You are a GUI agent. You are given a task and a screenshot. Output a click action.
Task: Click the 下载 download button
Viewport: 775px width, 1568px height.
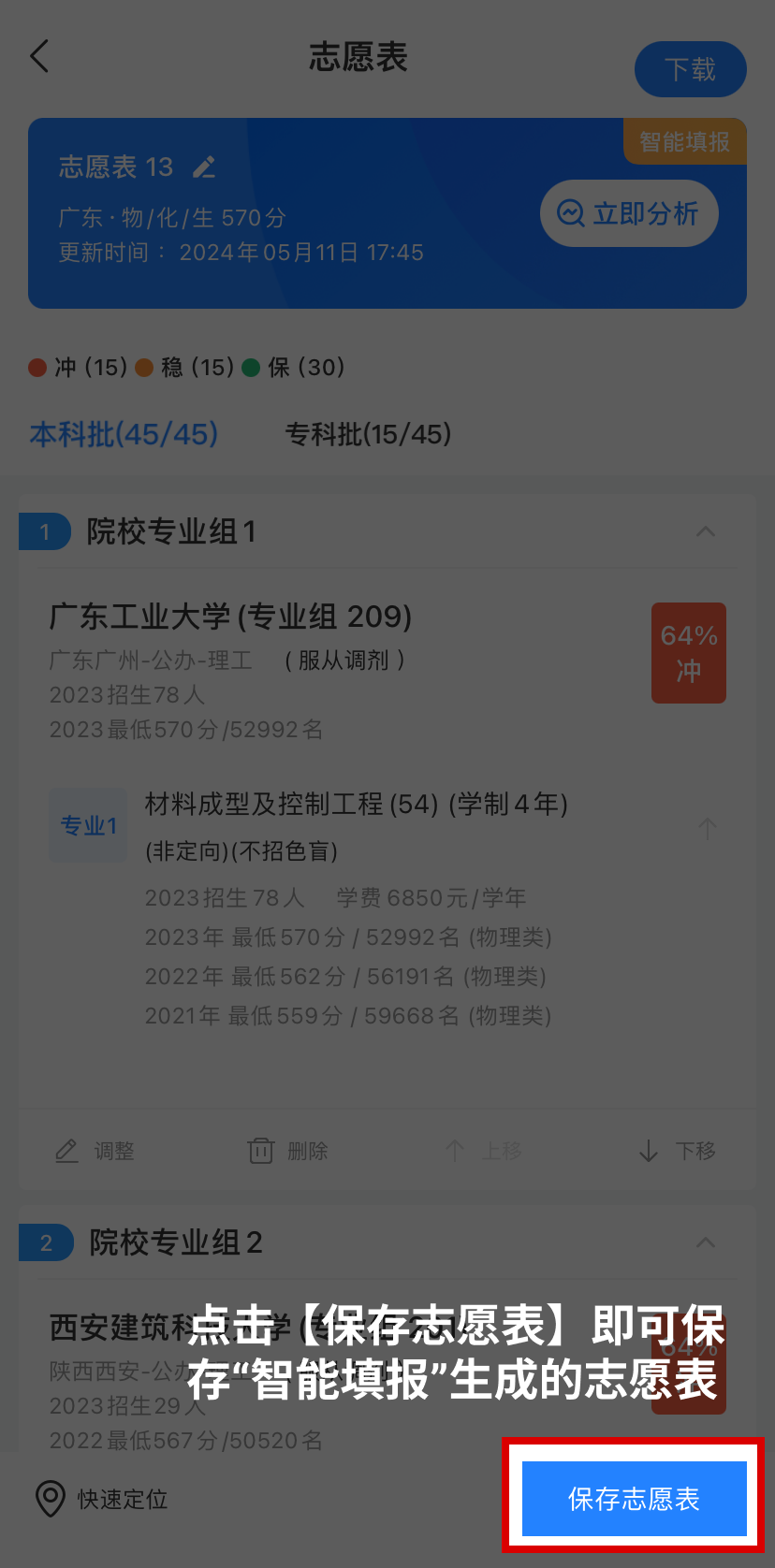pyautogui.click(x=691, y=68)
